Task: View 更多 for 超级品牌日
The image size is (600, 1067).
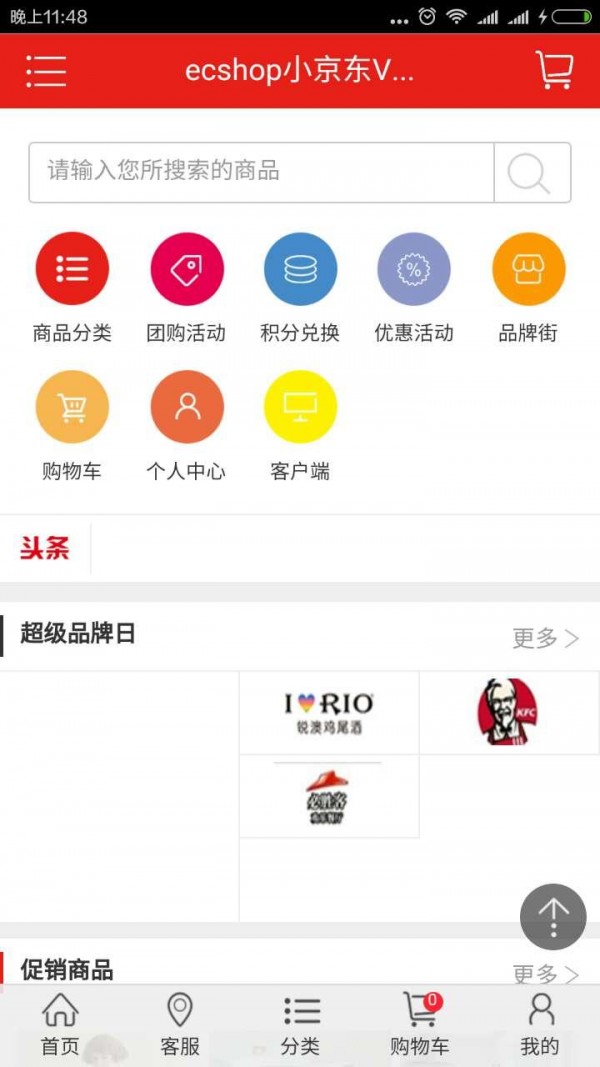Action: coord(545,638)
